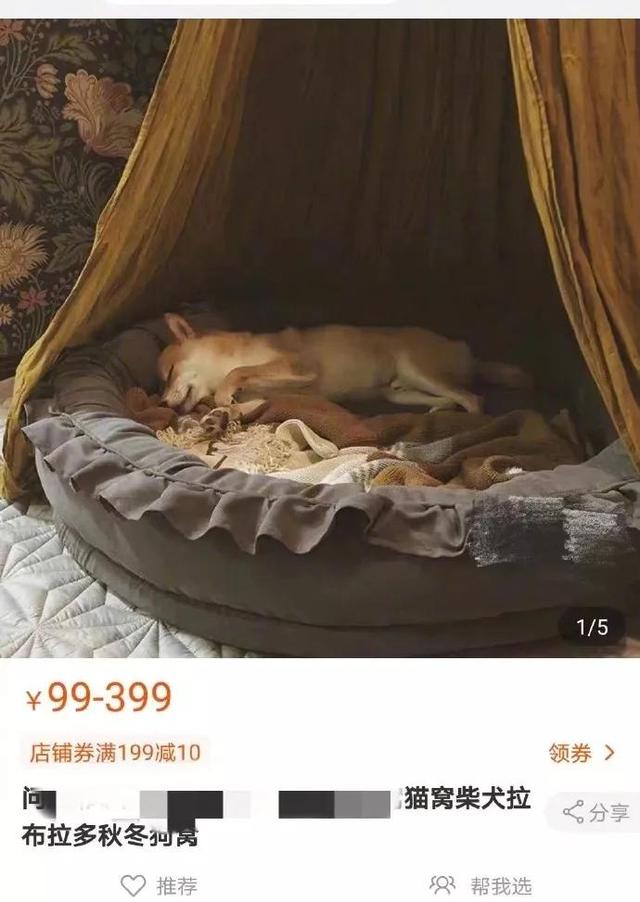640x902 pixels.
Task: Open the product photo of the pet bed
Action: (x=320, y=340)
